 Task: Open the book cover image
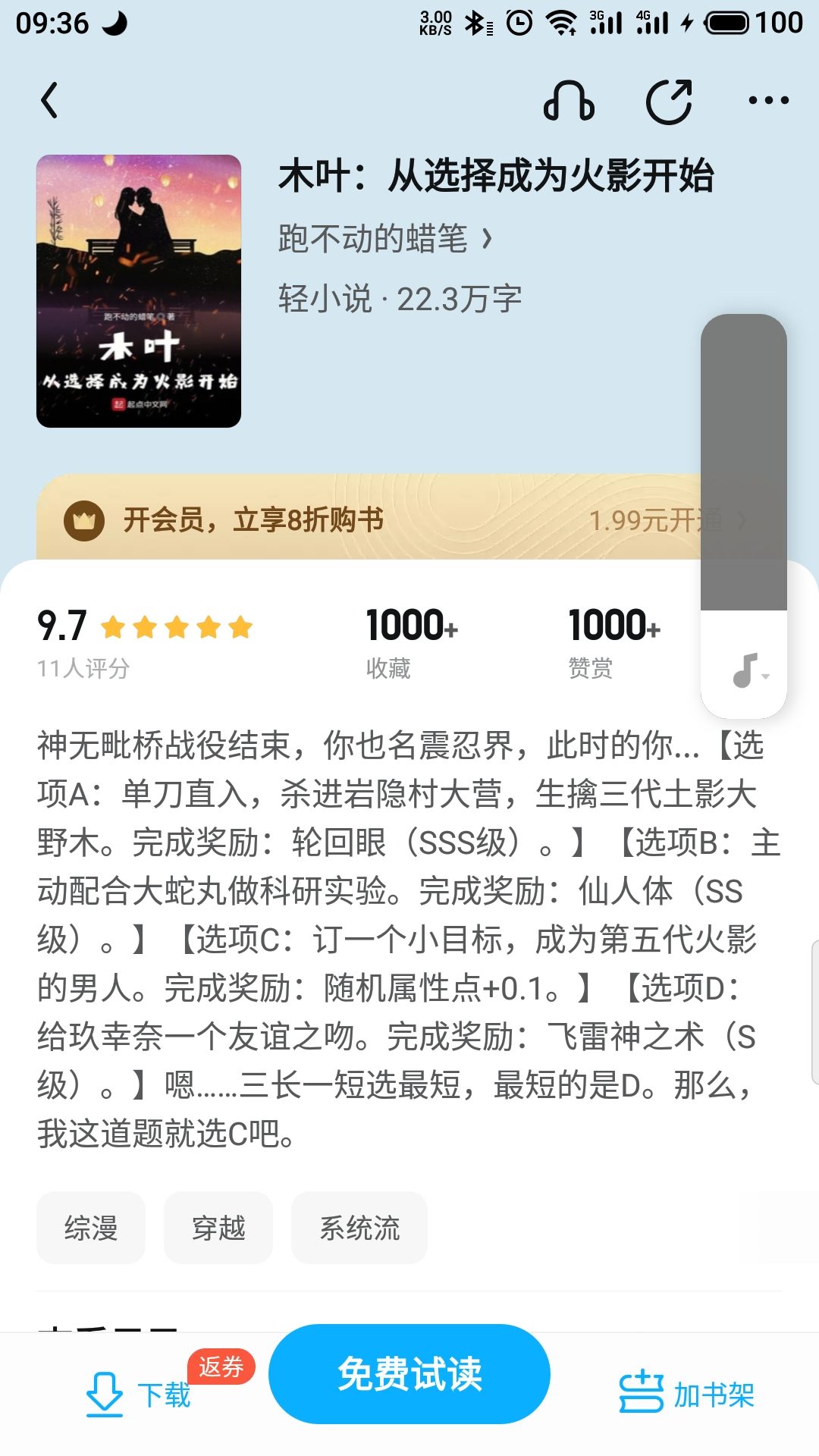[139, 291]
